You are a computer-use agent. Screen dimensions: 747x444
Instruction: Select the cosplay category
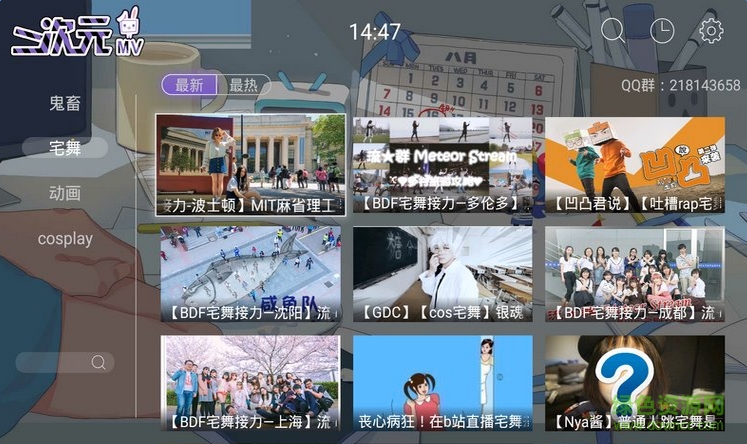tap(65, 239)
